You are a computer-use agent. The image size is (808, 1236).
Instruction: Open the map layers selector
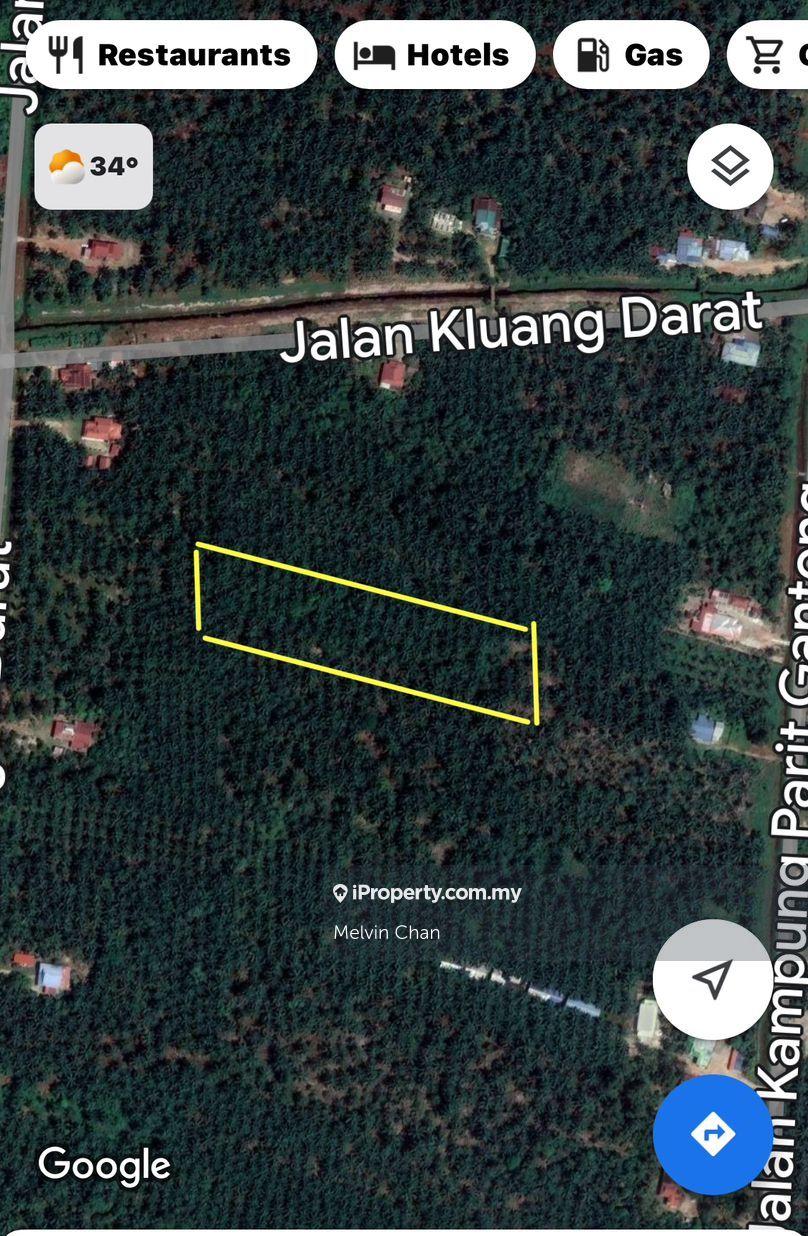[x=730, y=167]
